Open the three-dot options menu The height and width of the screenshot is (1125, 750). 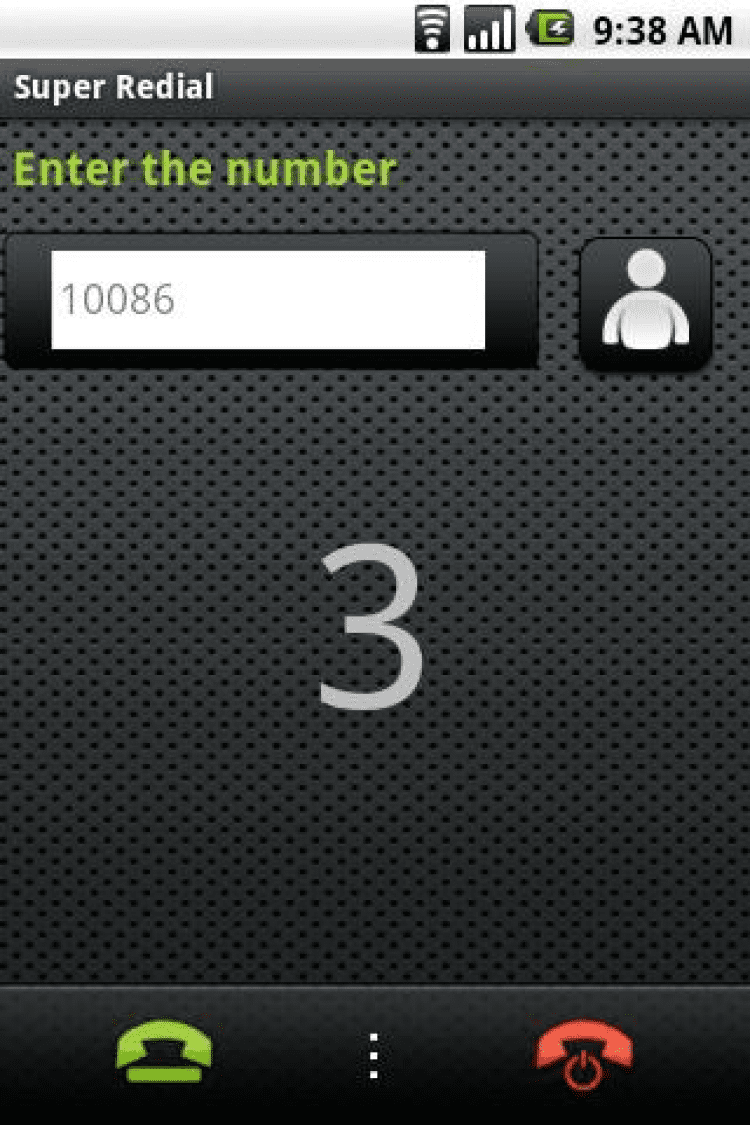374,1056
